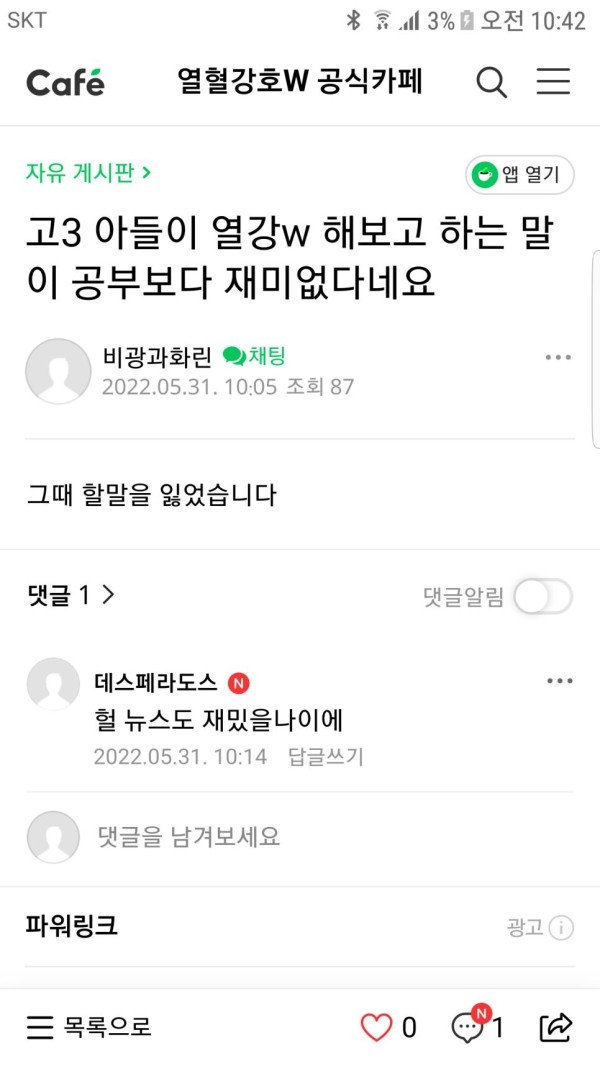Viewport: 600px width, 1066px height.
Task: Like this post with the heart
Action: pyautogui.click(x=377, y=1027)
